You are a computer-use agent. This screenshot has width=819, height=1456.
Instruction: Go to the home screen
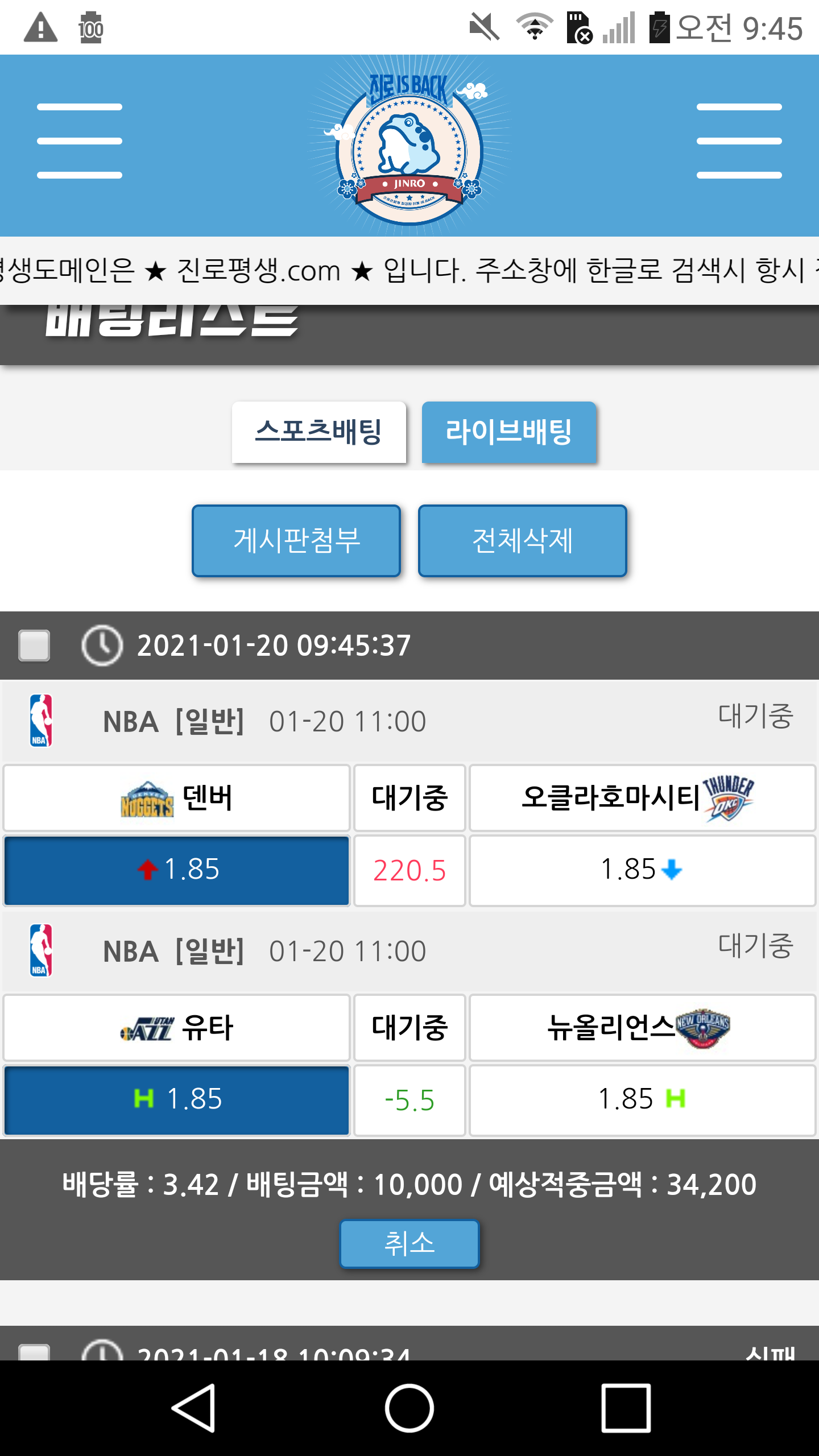pos(409,1408)
